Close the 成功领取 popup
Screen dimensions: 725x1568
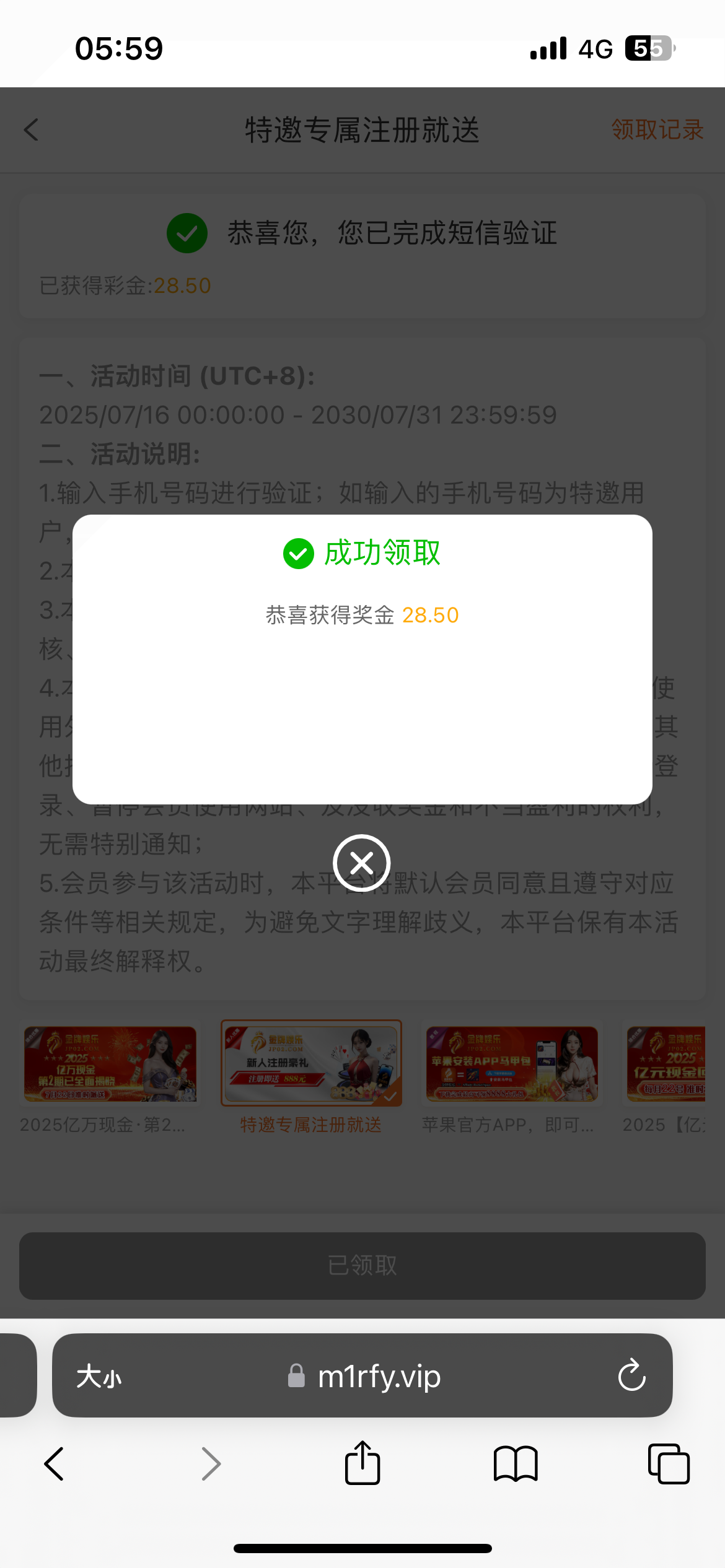coord(361,863)
